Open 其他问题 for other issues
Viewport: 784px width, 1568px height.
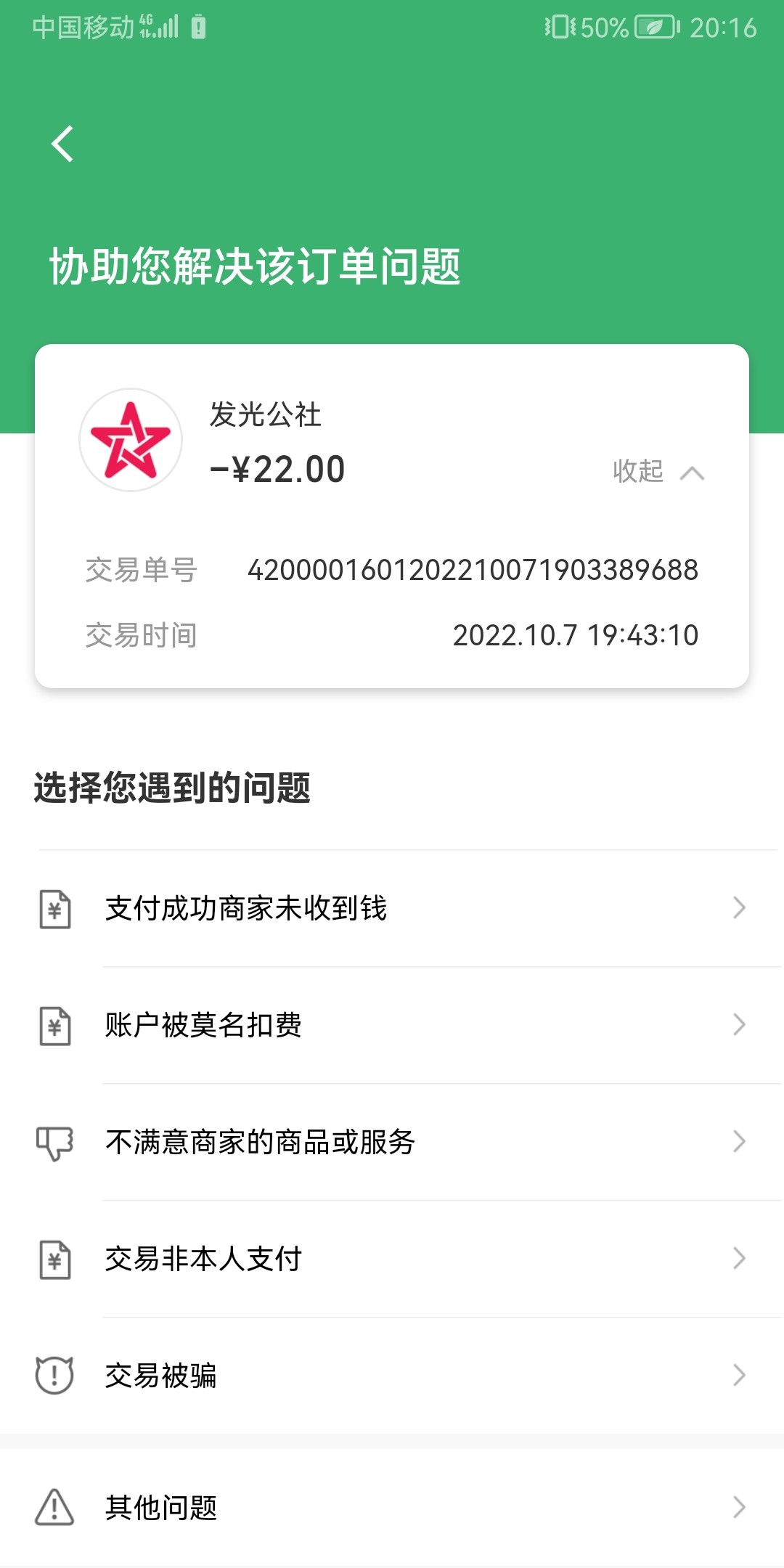392,1508
